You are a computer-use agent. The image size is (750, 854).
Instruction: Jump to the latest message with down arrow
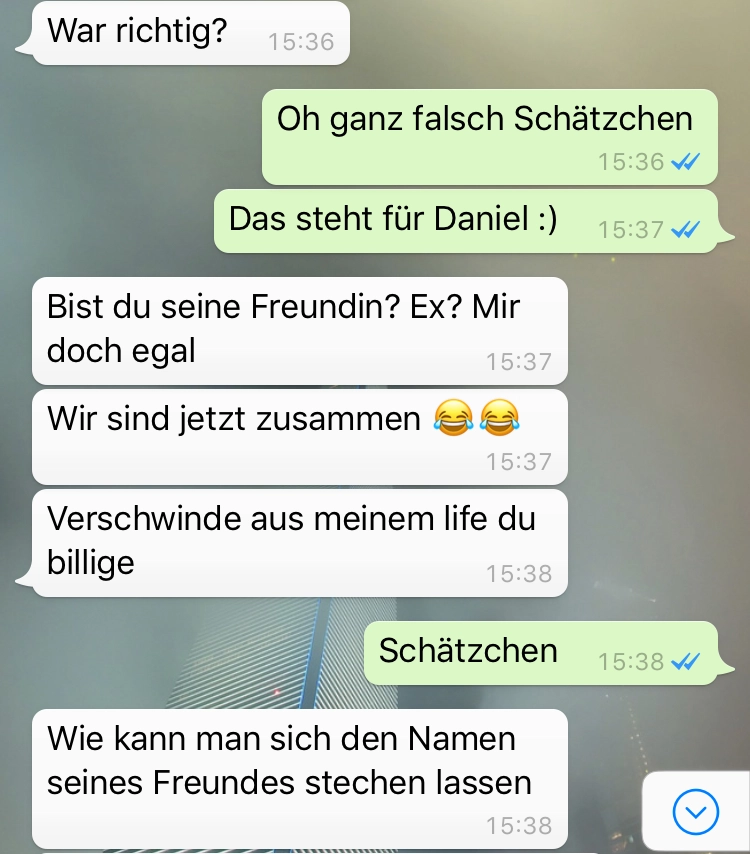click(x=696, y=811)
